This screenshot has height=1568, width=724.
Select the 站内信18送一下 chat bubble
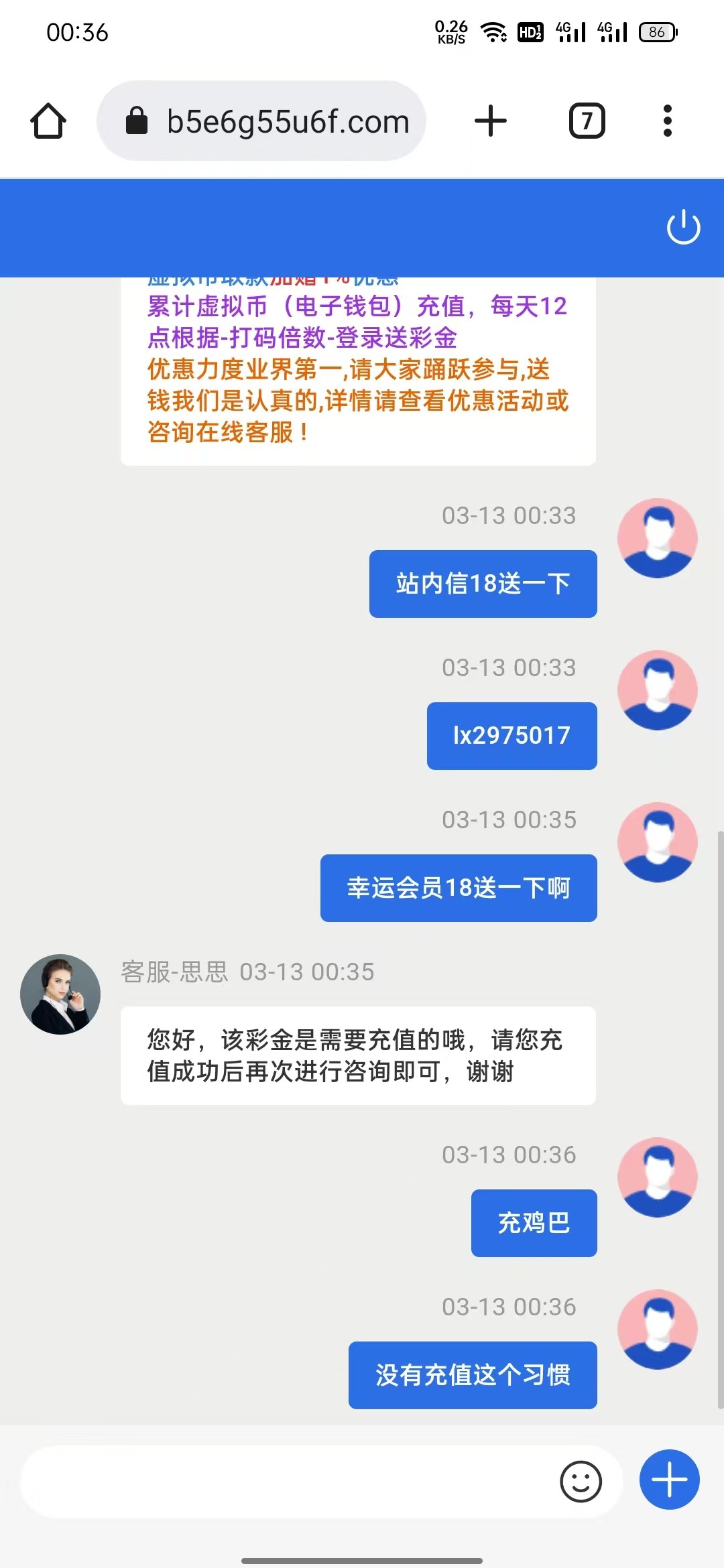[482, 584]
